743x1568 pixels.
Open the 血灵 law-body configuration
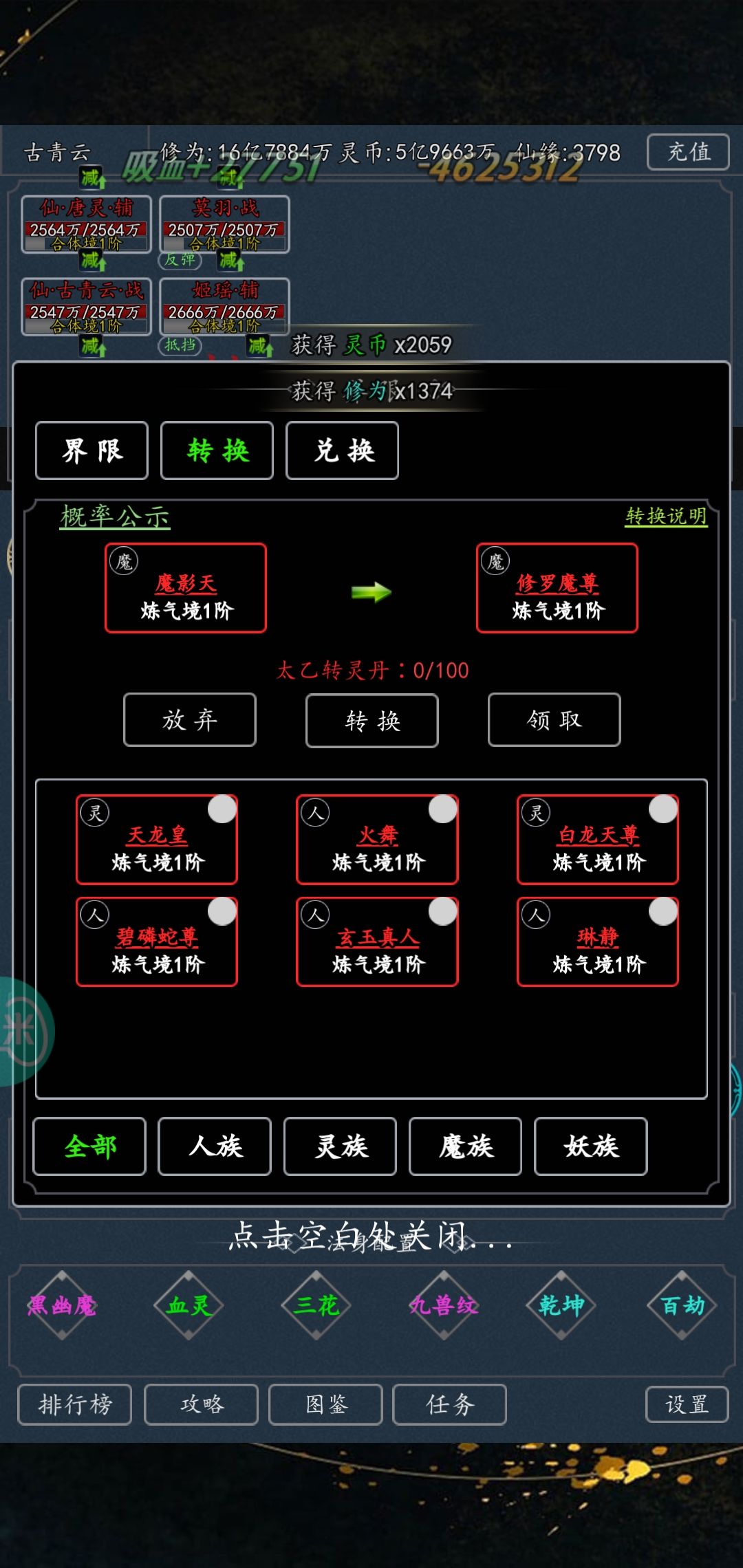pyautogui.click(x=187, y=1307)
